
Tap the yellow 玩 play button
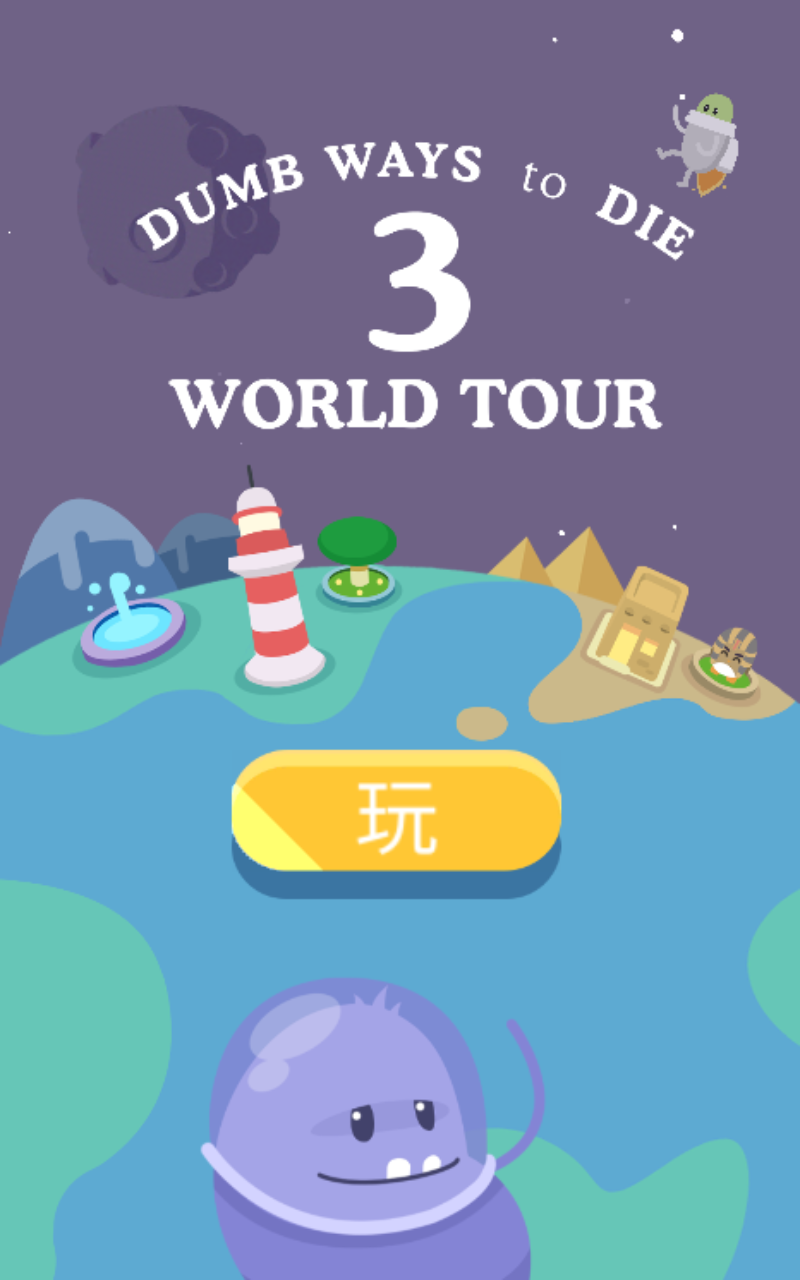tap(396, 812)
